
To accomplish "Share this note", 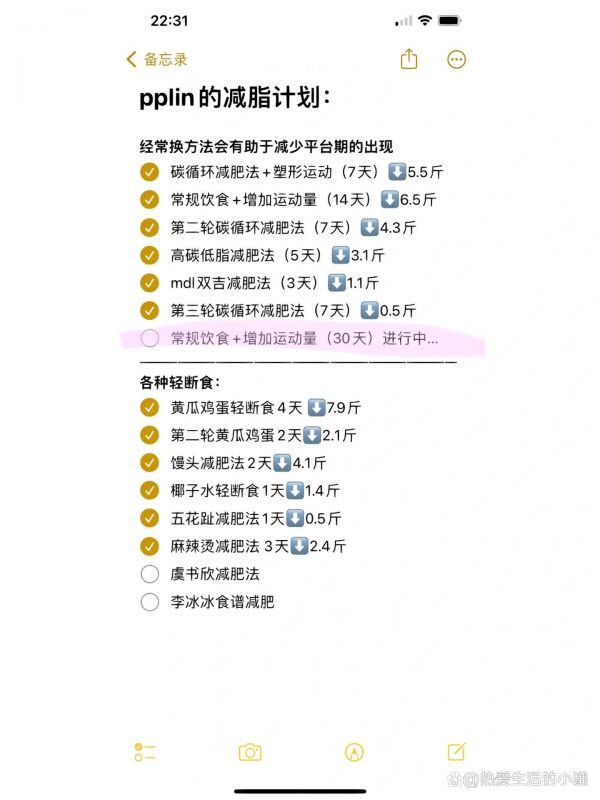I will 408,59.
